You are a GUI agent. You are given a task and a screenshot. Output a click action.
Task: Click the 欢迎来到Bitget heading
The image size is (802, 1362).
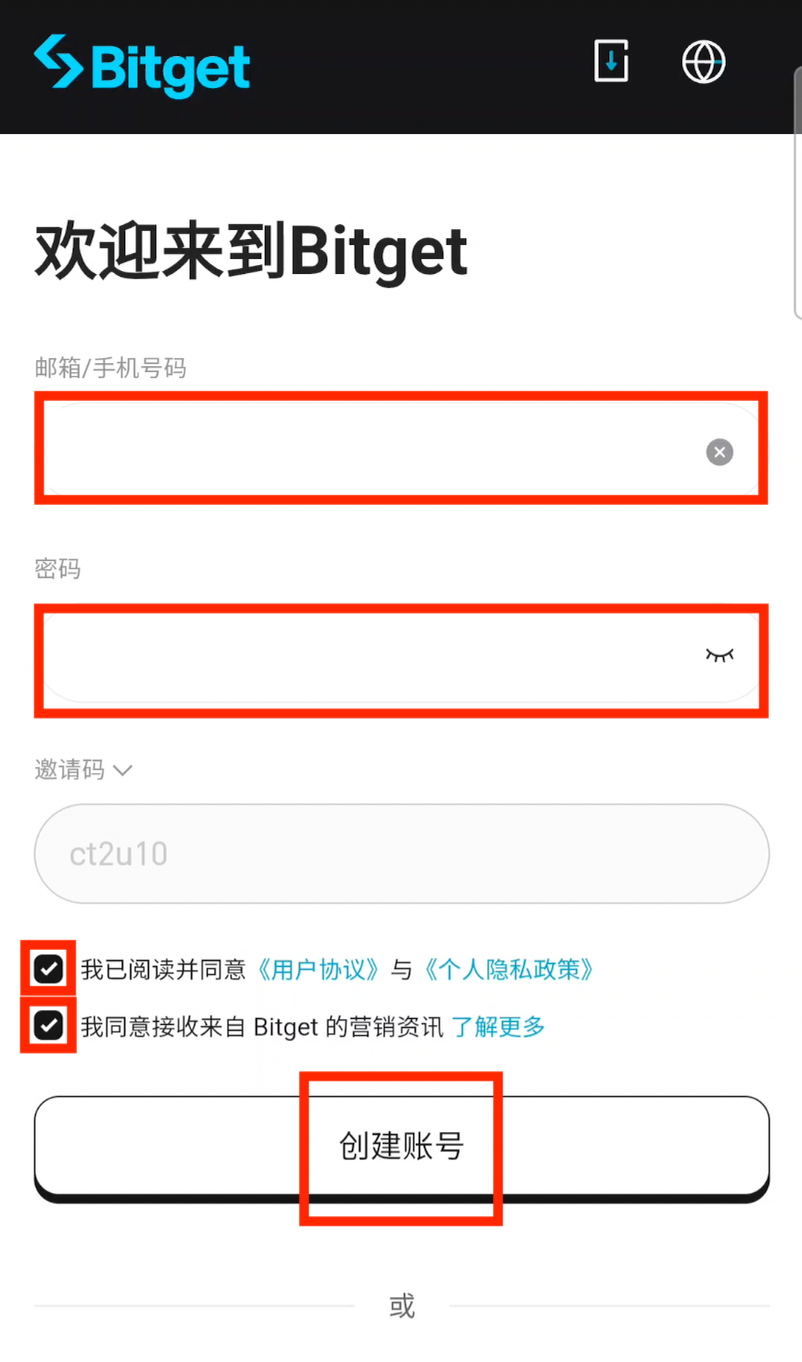pyautogui.click(x=250, y=251)
